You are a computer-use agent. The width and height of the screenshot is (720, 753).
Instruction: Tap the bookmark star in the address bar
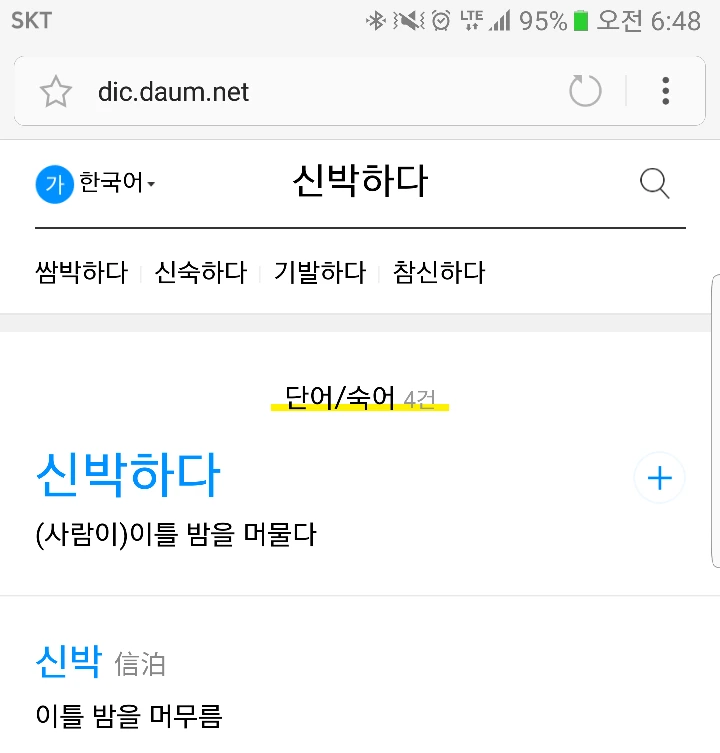click(x=55, y=90)
